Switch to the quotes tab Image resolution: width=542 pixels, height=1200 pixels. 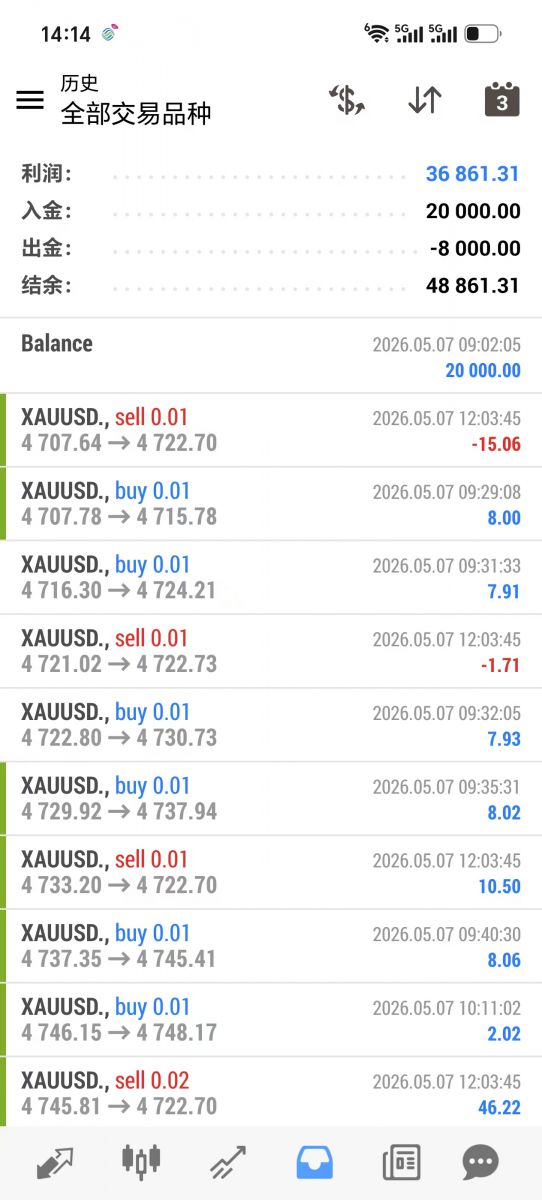tap(55, 1163)
